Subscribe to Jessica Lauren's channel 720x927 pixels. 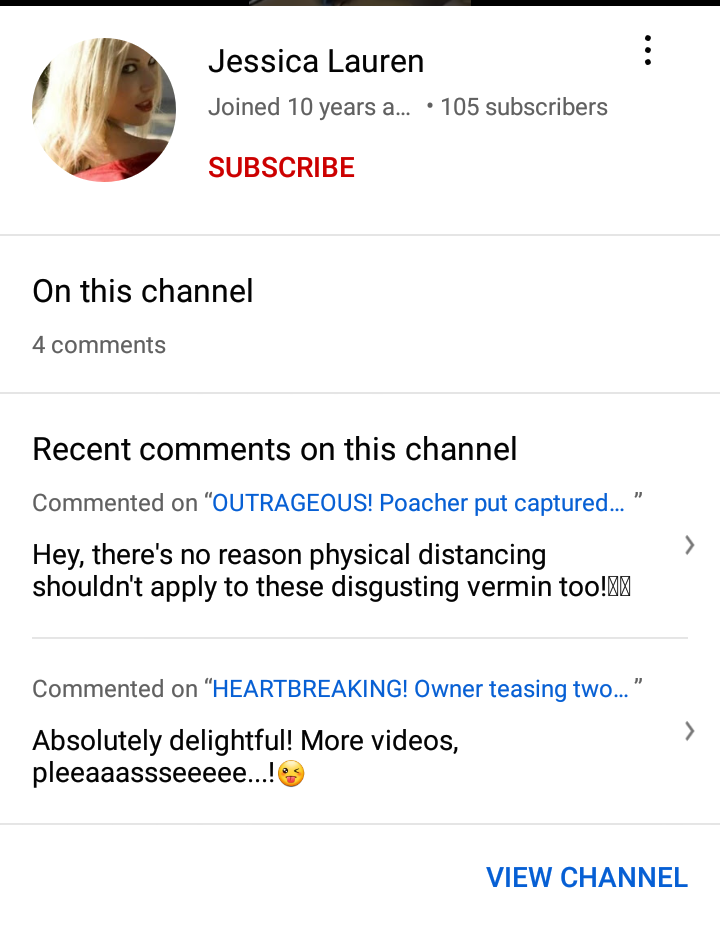[281, 167]
